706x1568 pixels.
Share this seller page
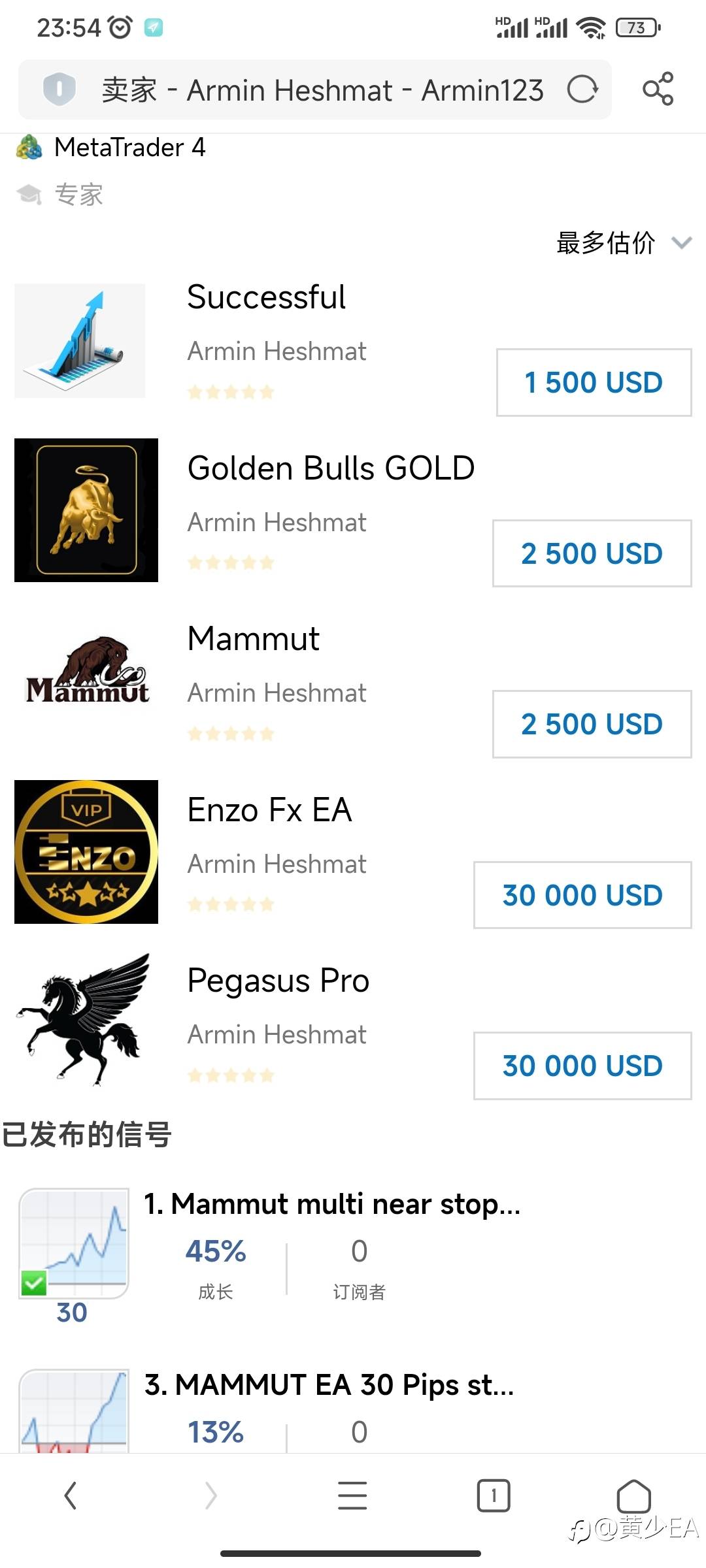pyautogui.click(x=658, y=89)
